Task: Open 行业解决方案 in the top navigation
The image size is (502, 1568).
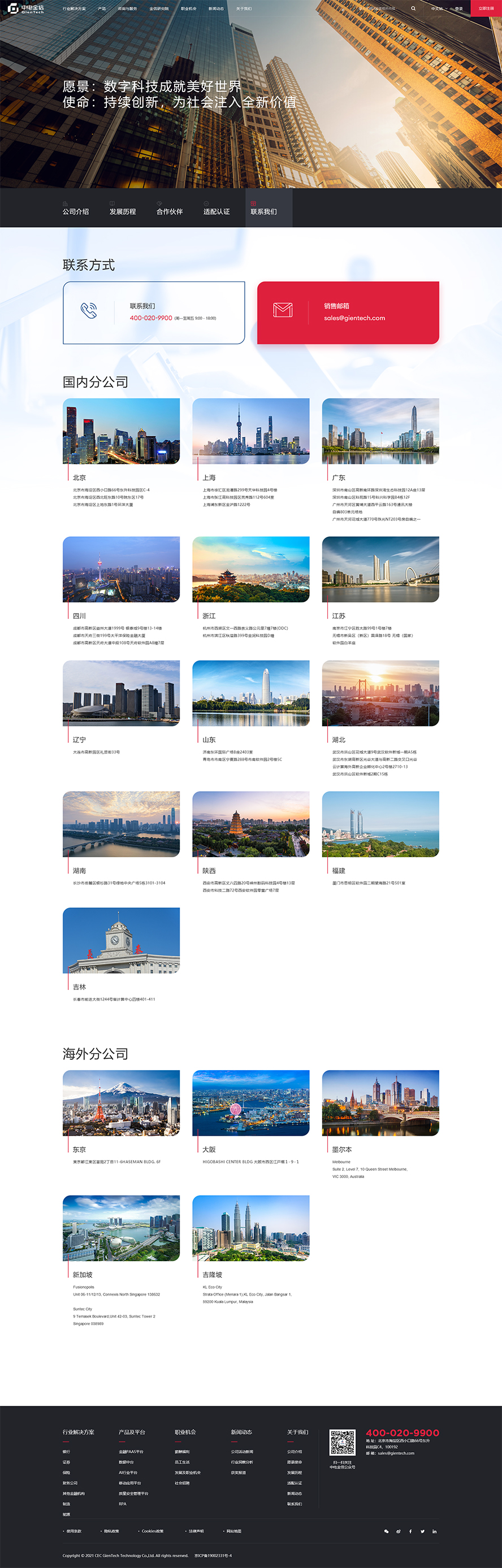Action: point(74,8)
